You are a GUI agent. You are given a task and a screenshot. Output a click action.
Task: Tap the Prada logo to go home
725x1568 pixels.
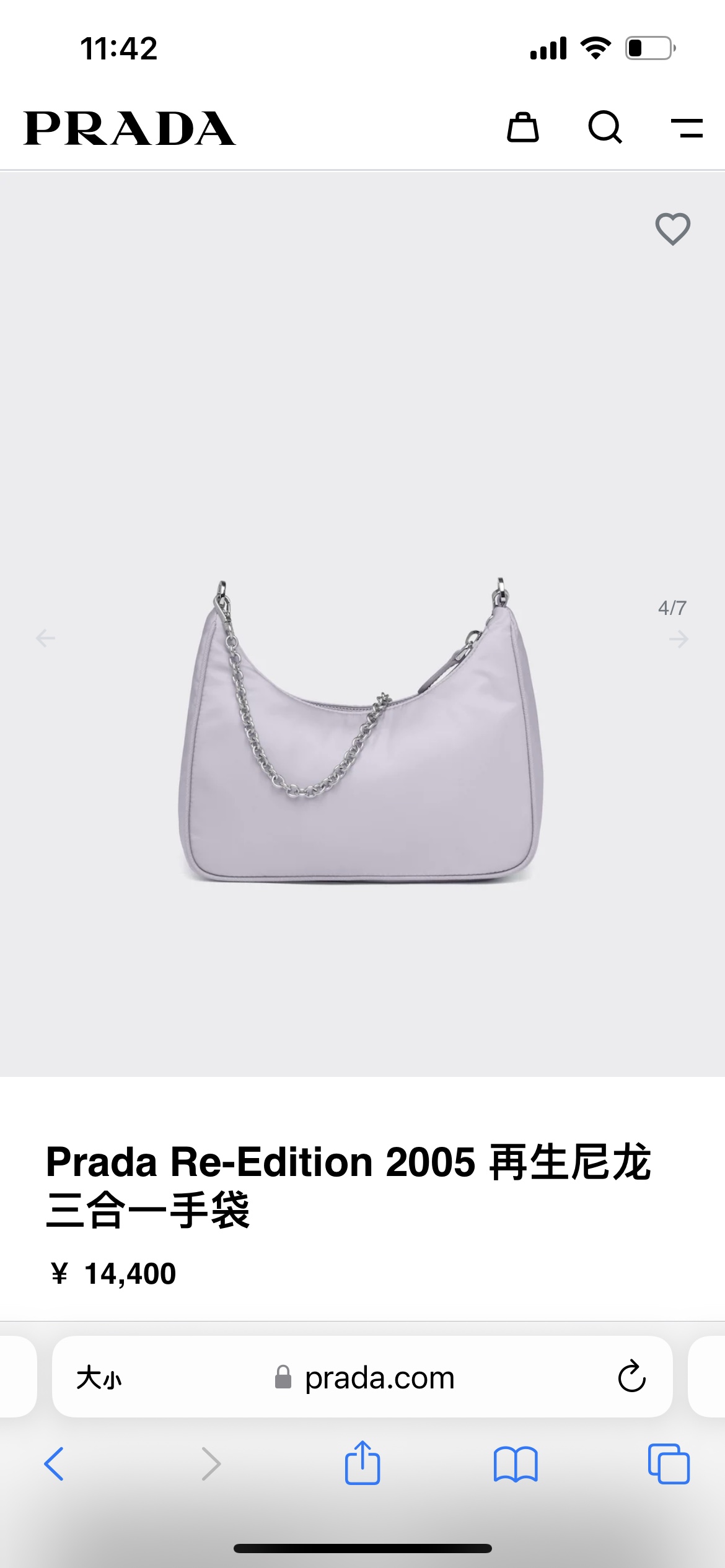130,129
